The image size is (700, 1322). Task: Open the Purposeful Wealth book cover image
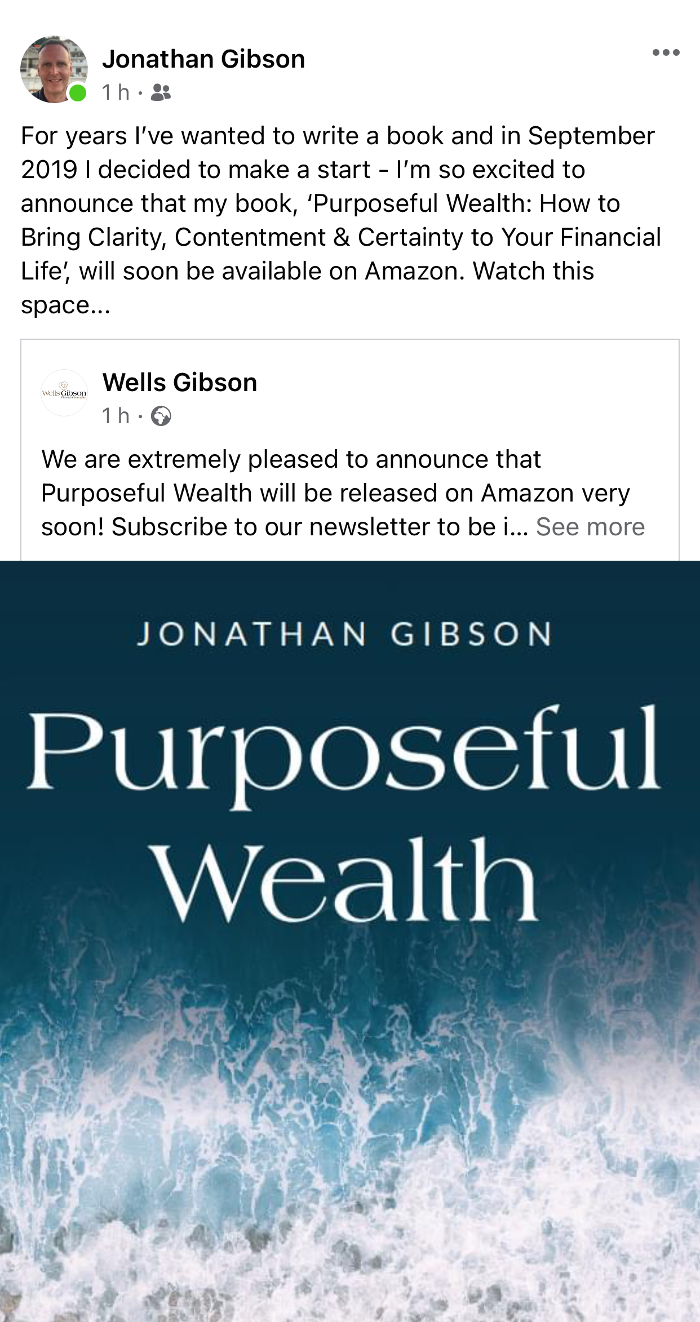[x=350, y=940]
